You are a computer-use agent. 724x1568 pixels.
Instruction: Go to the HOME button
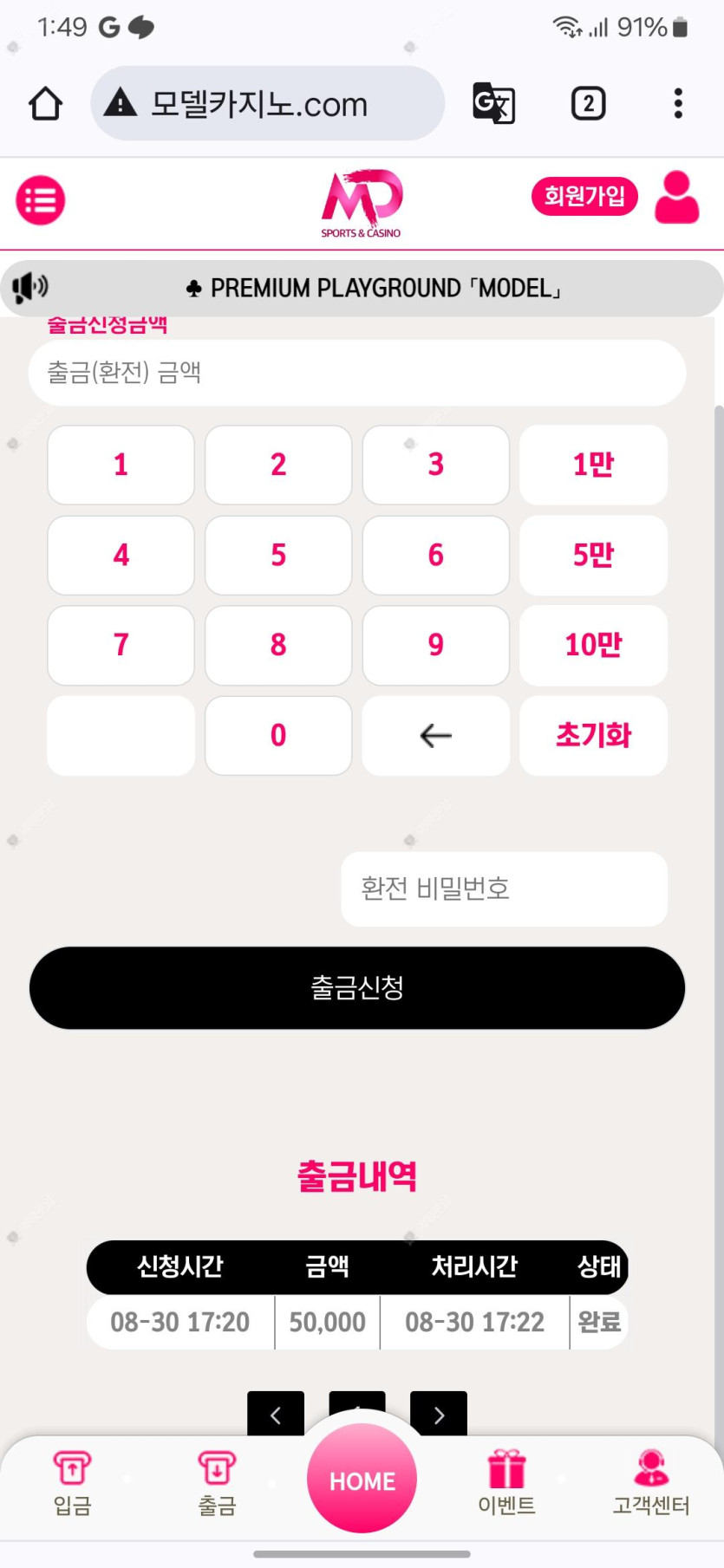click(362, 1480)
